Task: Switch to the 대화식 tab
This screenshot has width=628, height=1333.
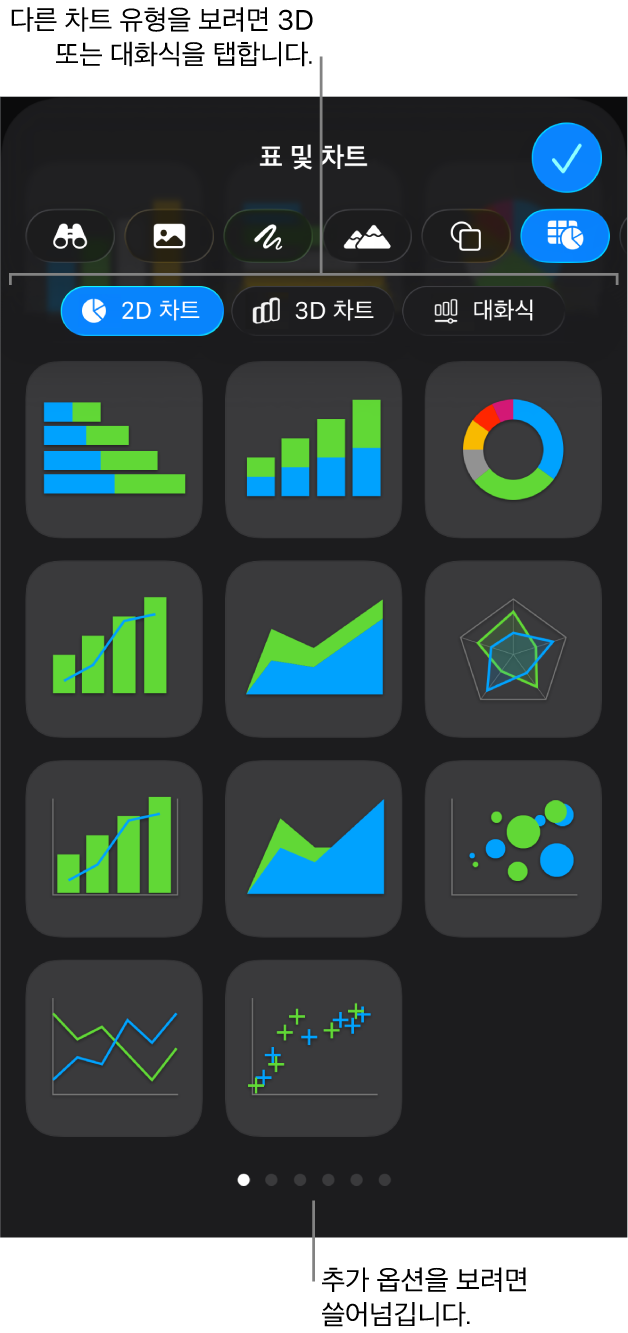Action: coord(483,311)
